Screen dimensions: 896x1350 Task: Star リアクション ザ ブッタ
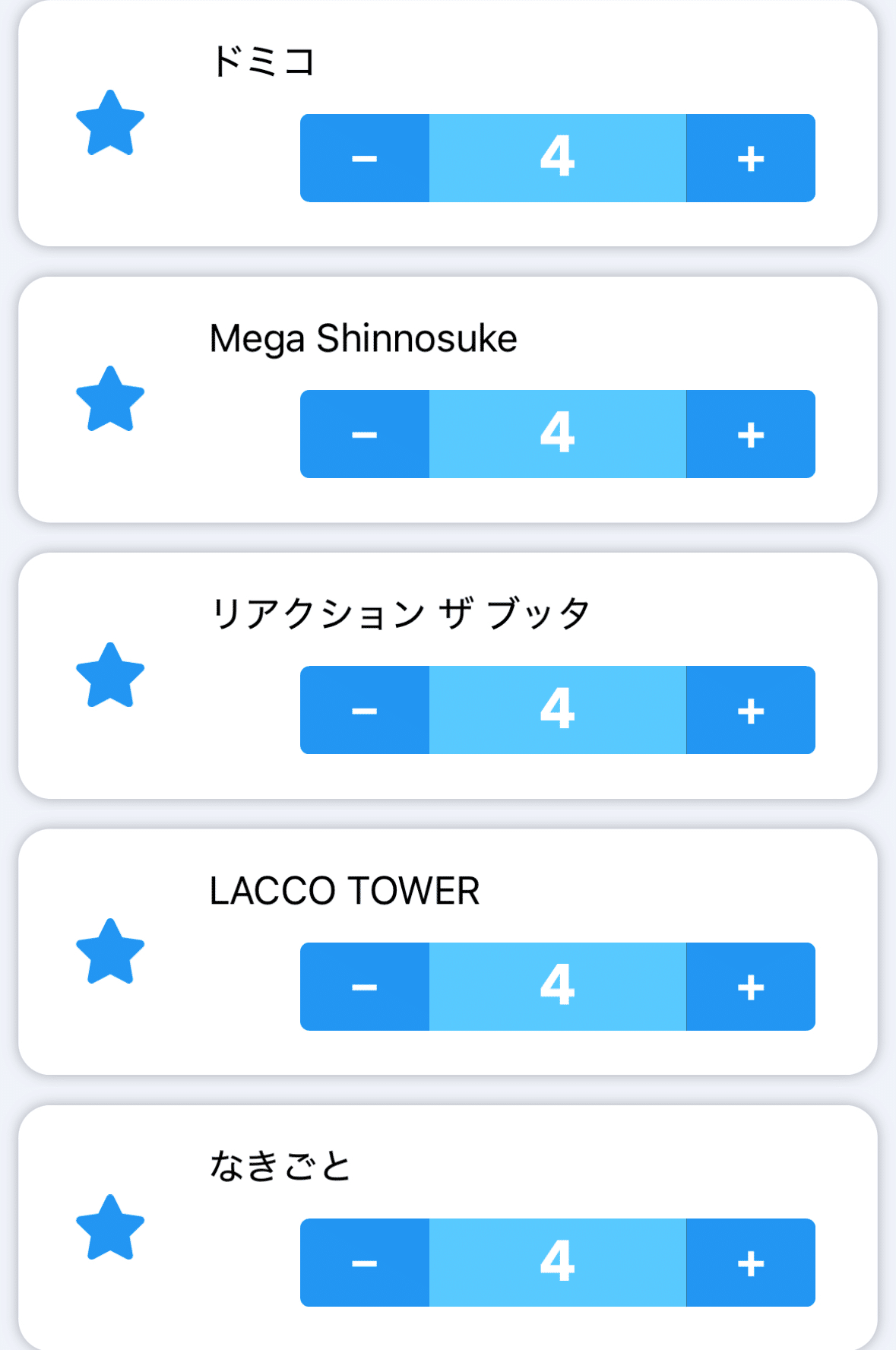tap(110, 676)
